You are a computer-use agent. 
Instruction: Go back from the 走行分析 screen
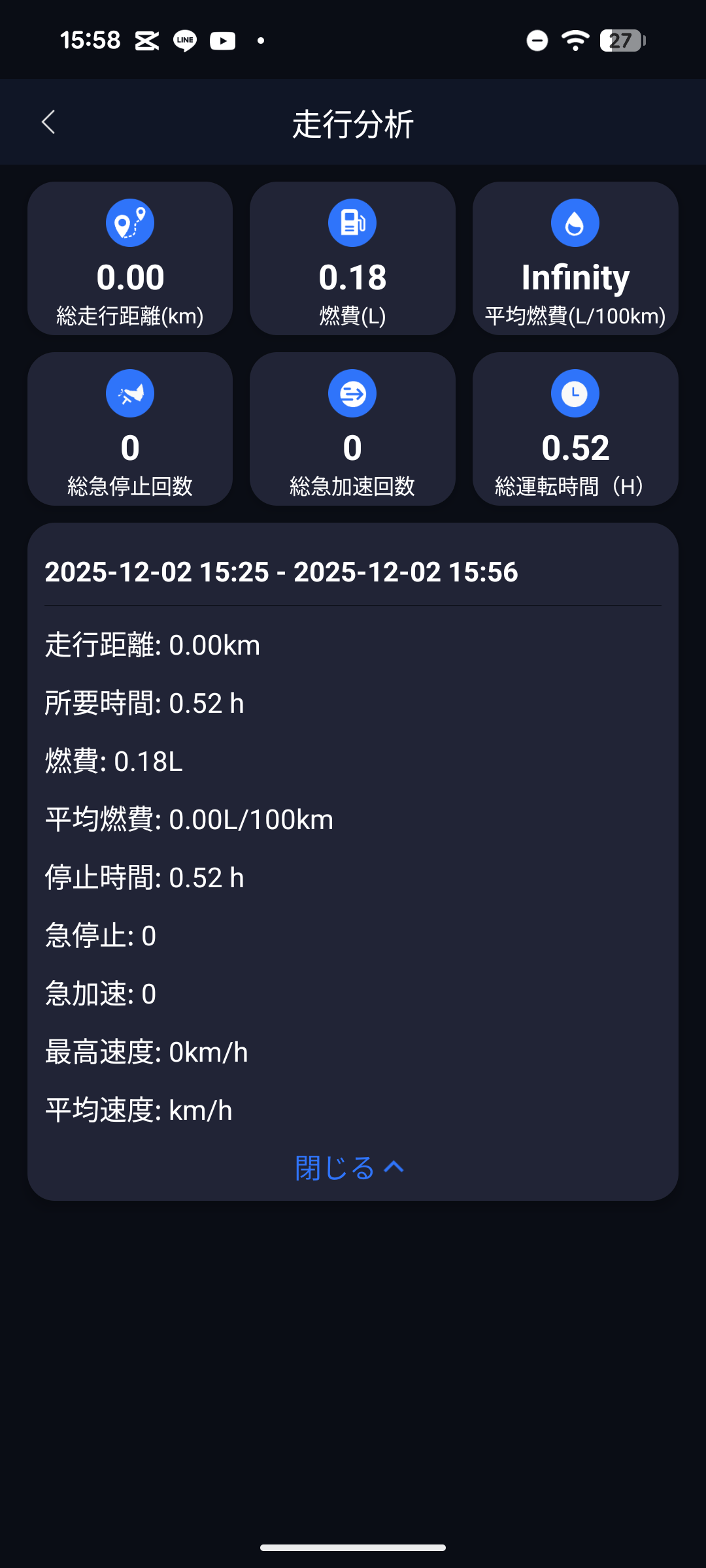click(48, 122)
